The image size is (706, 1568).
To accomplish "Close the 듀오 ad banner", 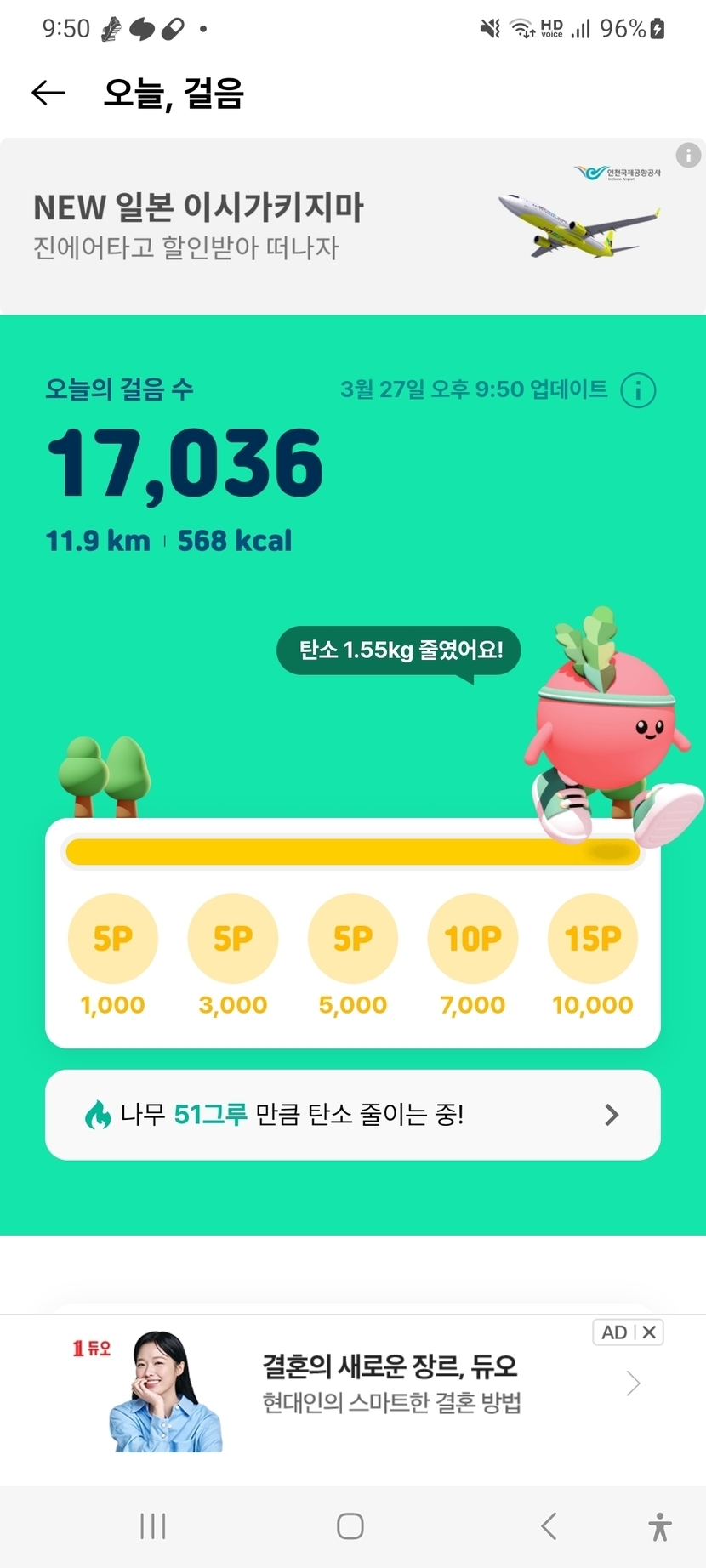I will 650,1332.
